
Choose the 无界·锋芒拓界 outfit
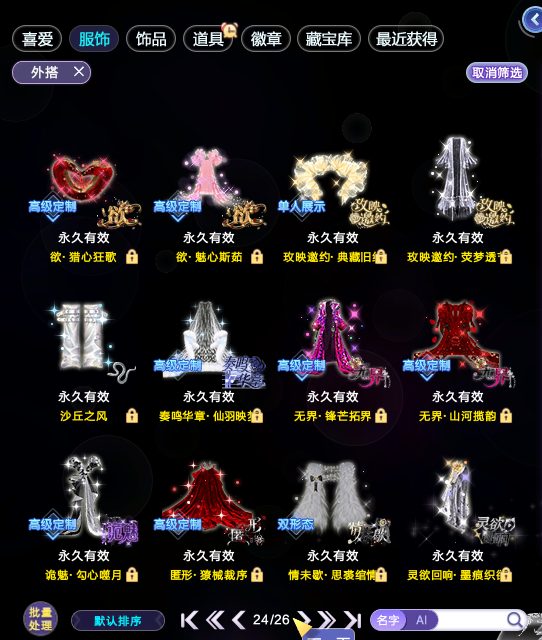[x=333, y=363]
